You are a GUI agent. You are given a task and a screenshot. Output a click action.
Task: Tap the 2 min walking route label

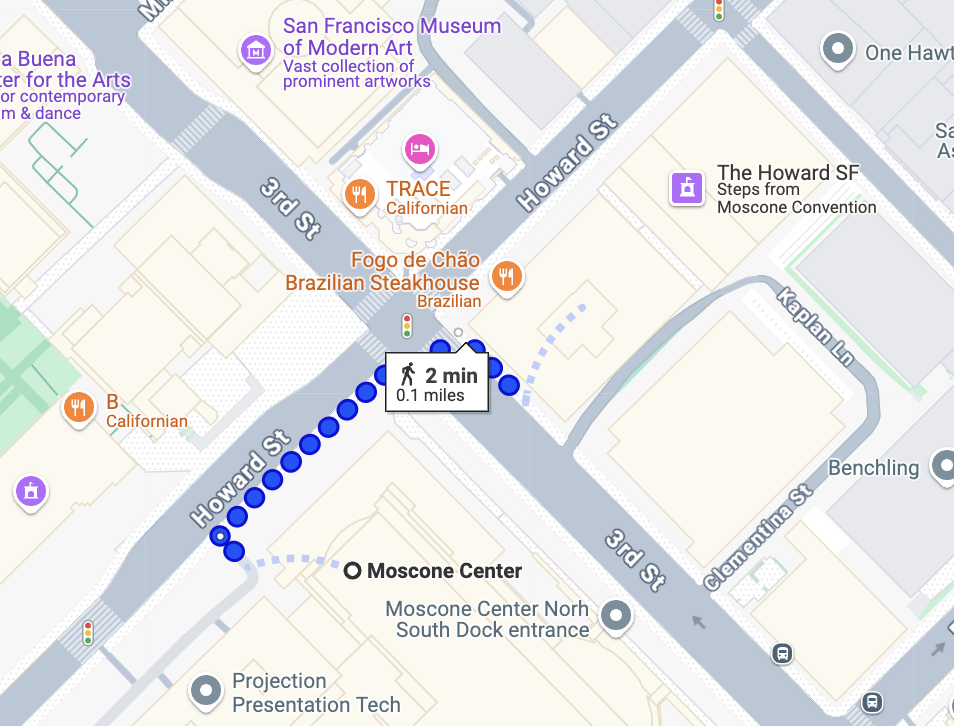pos(437,382)
